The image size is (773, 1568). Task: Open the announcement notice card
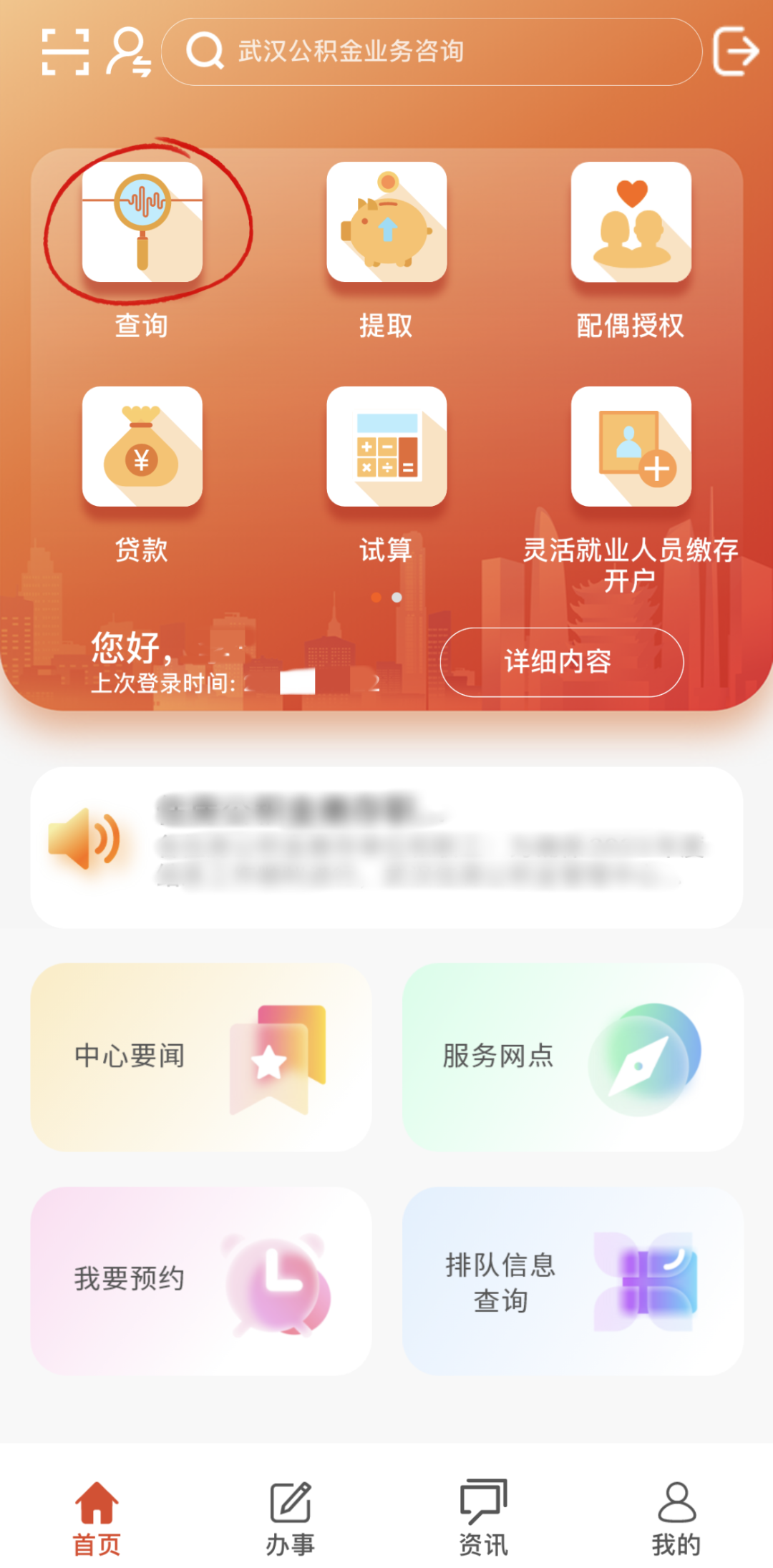pos(386,847)
